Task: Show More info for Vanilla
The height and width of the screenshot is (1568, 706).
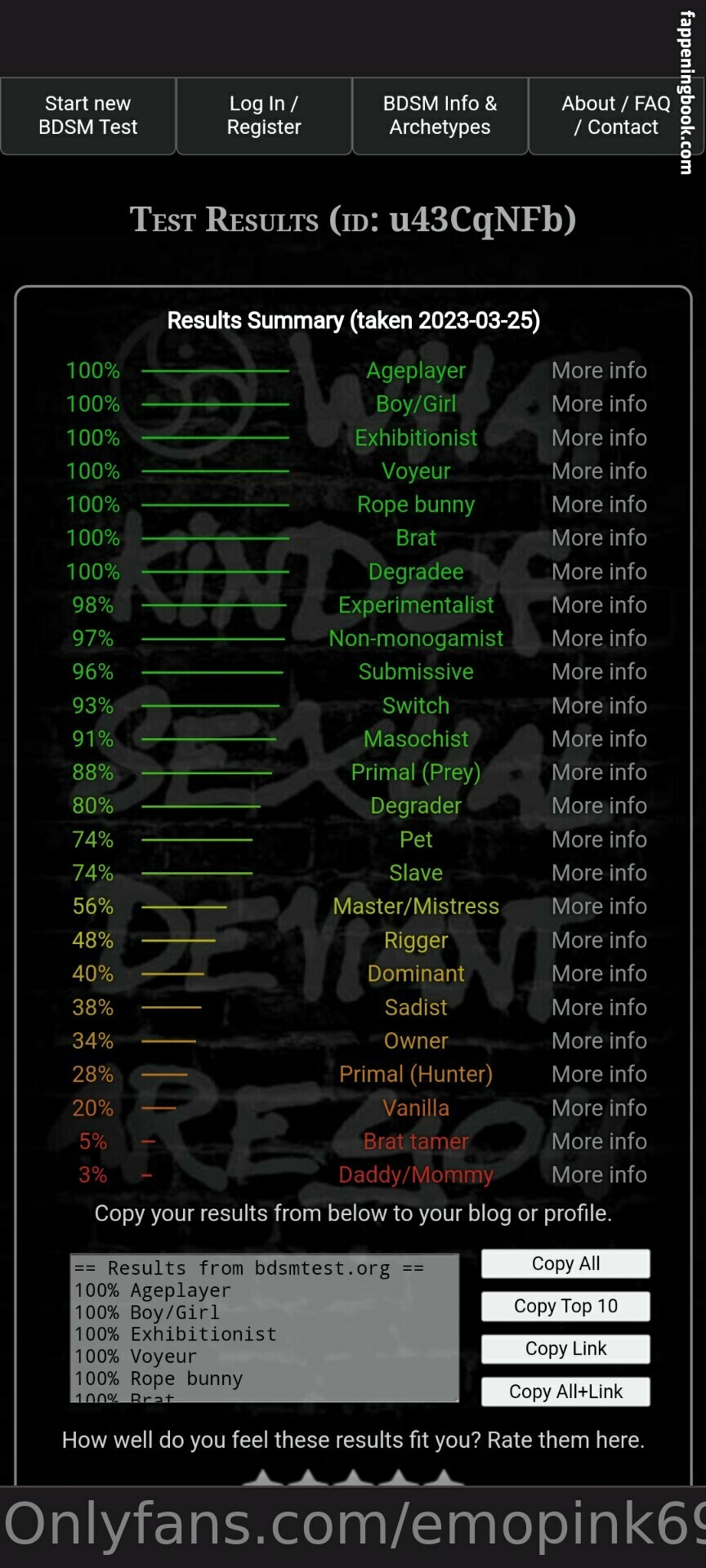Action: [x=599, y=1108]
